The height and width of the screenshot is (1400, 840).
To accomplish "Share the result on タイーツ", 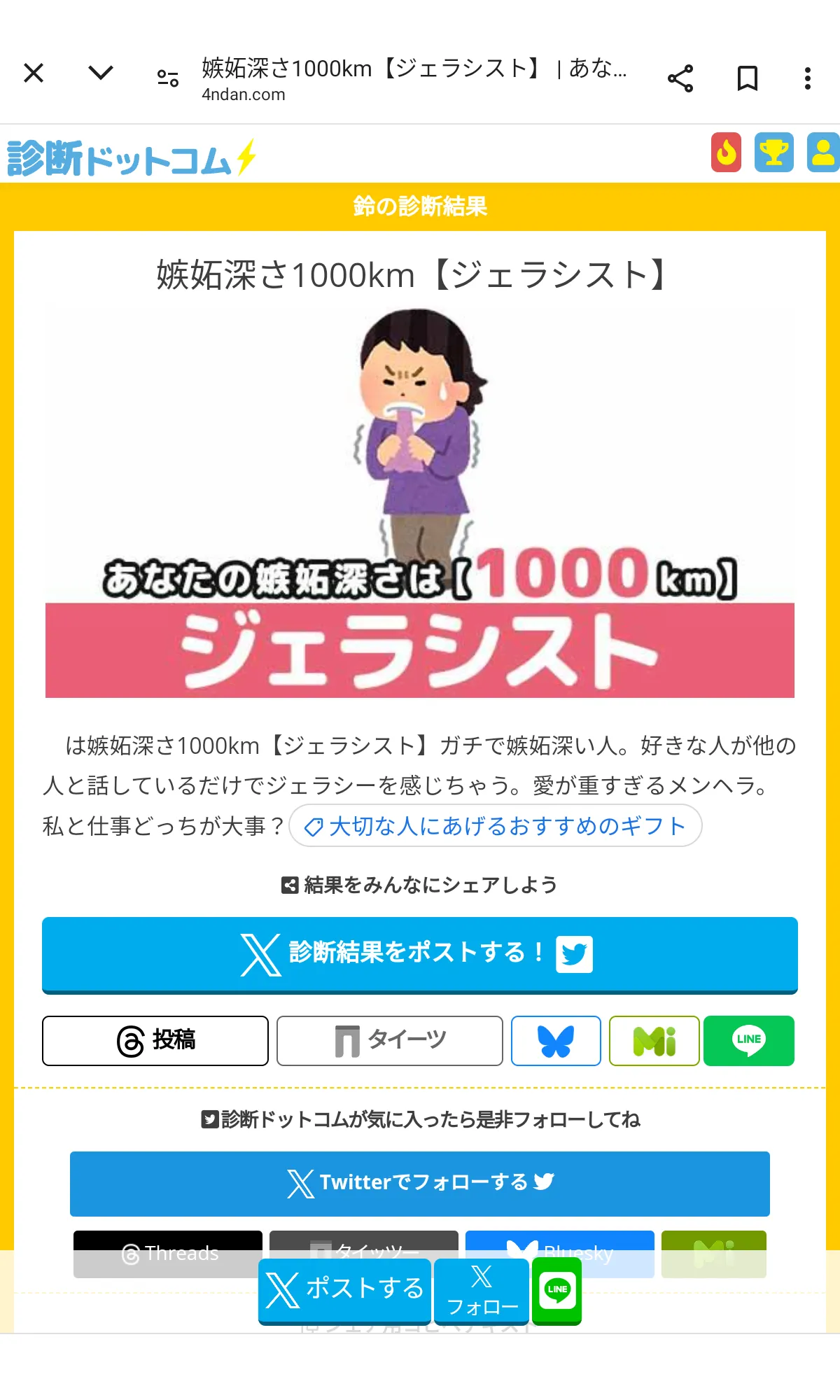I will pyautogui.click(x=390, y=1041).
